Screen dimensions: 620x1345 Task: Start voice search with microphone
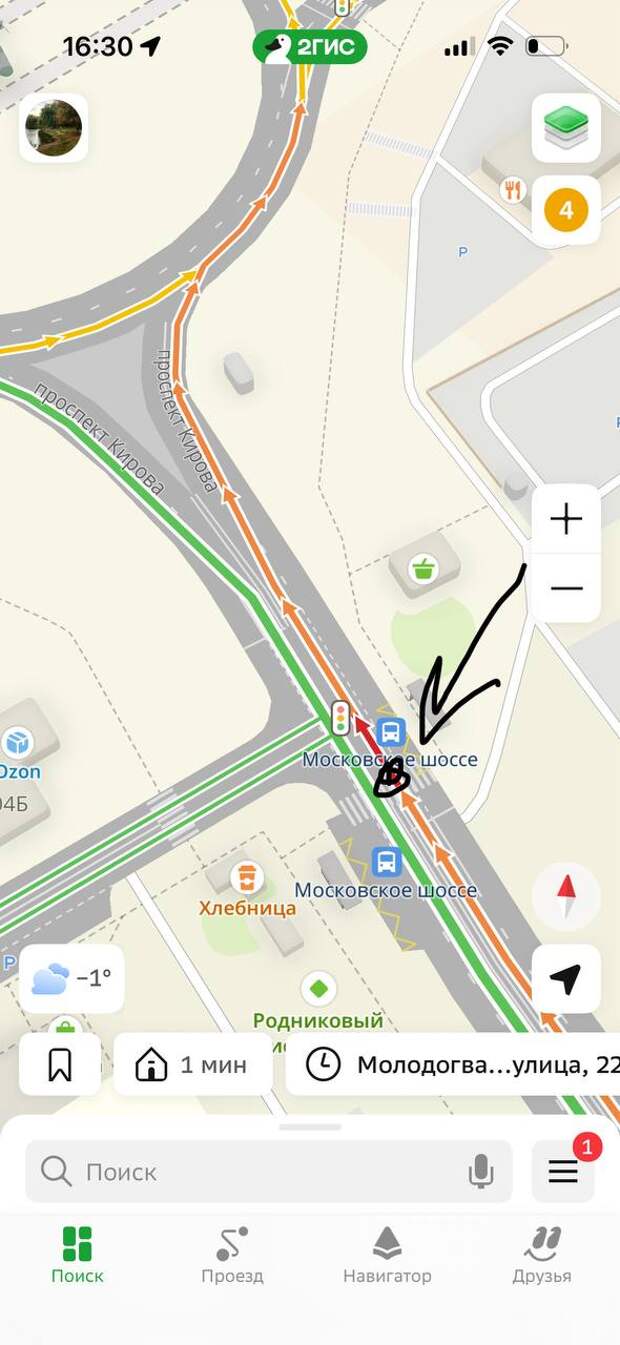(x=481, y=1172)
